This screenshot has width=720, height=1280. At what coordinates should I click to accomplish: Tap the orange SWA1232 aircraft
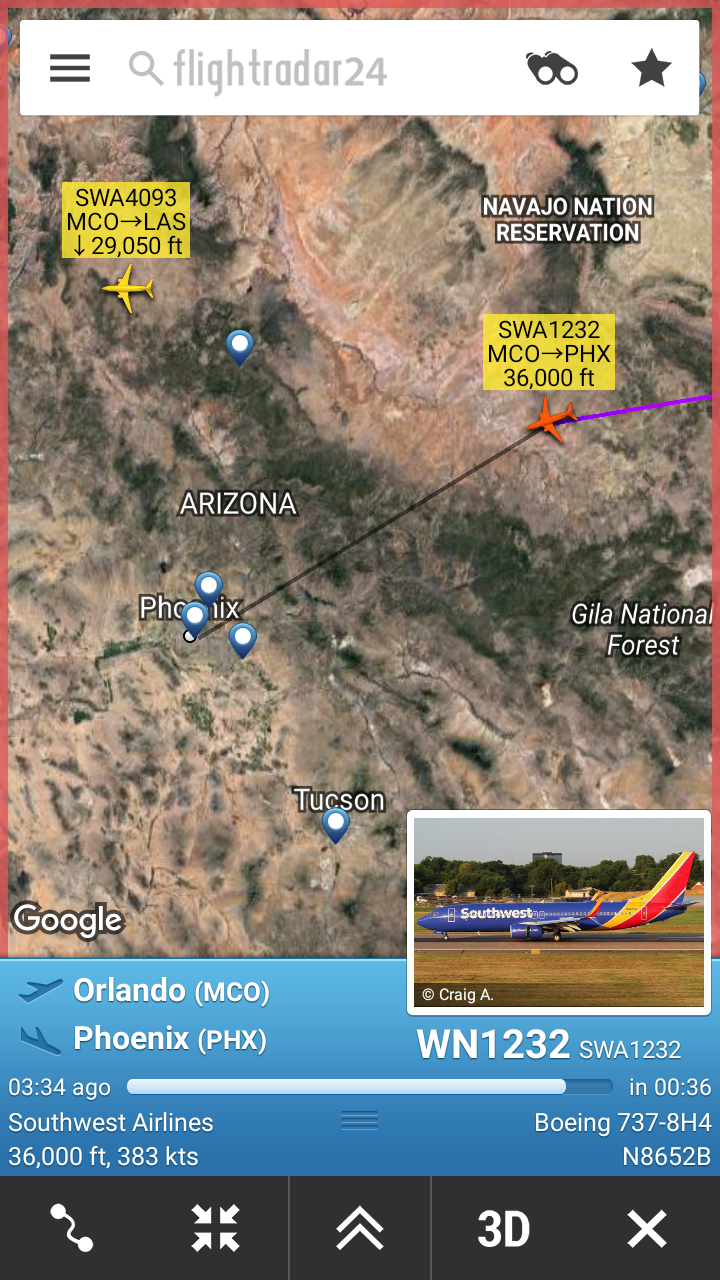(551, 418)
